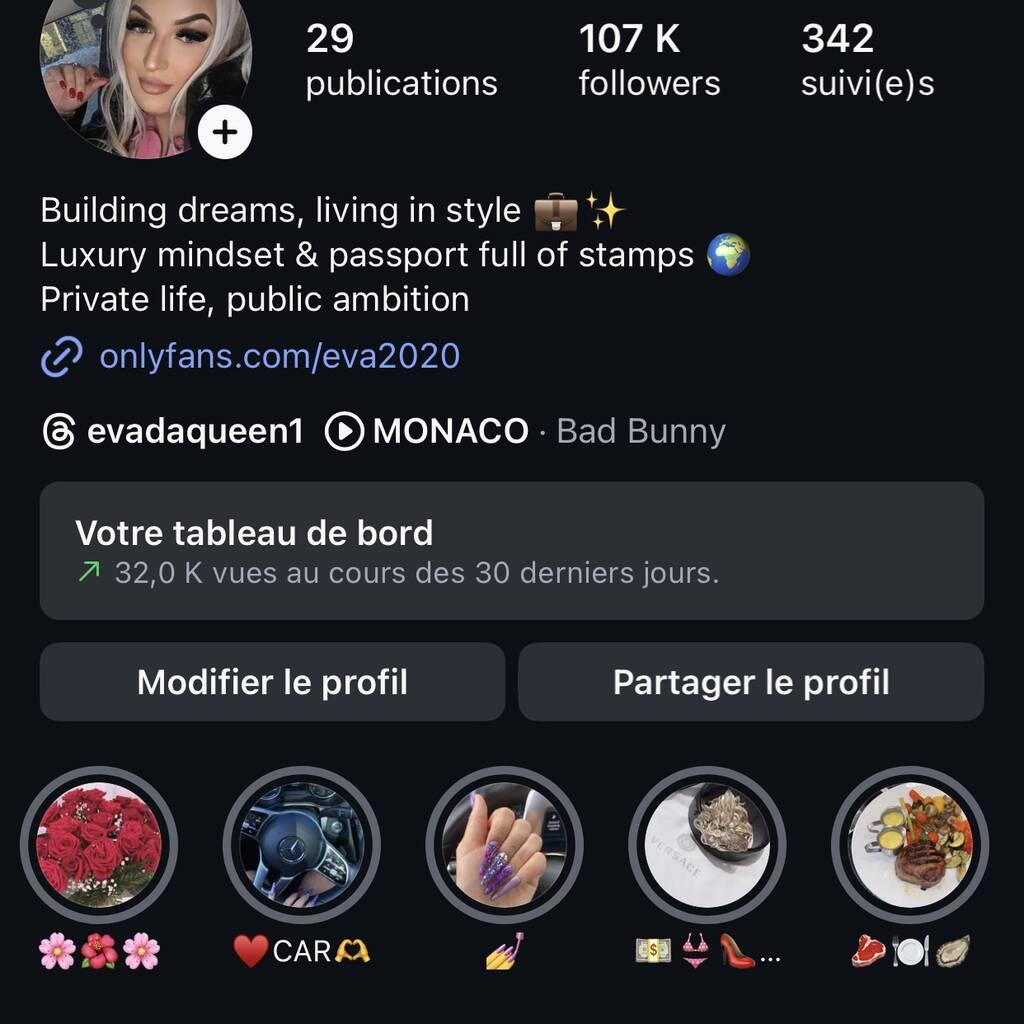
Task: View the Versace shopping story highlight
Action: click(707, 846)
